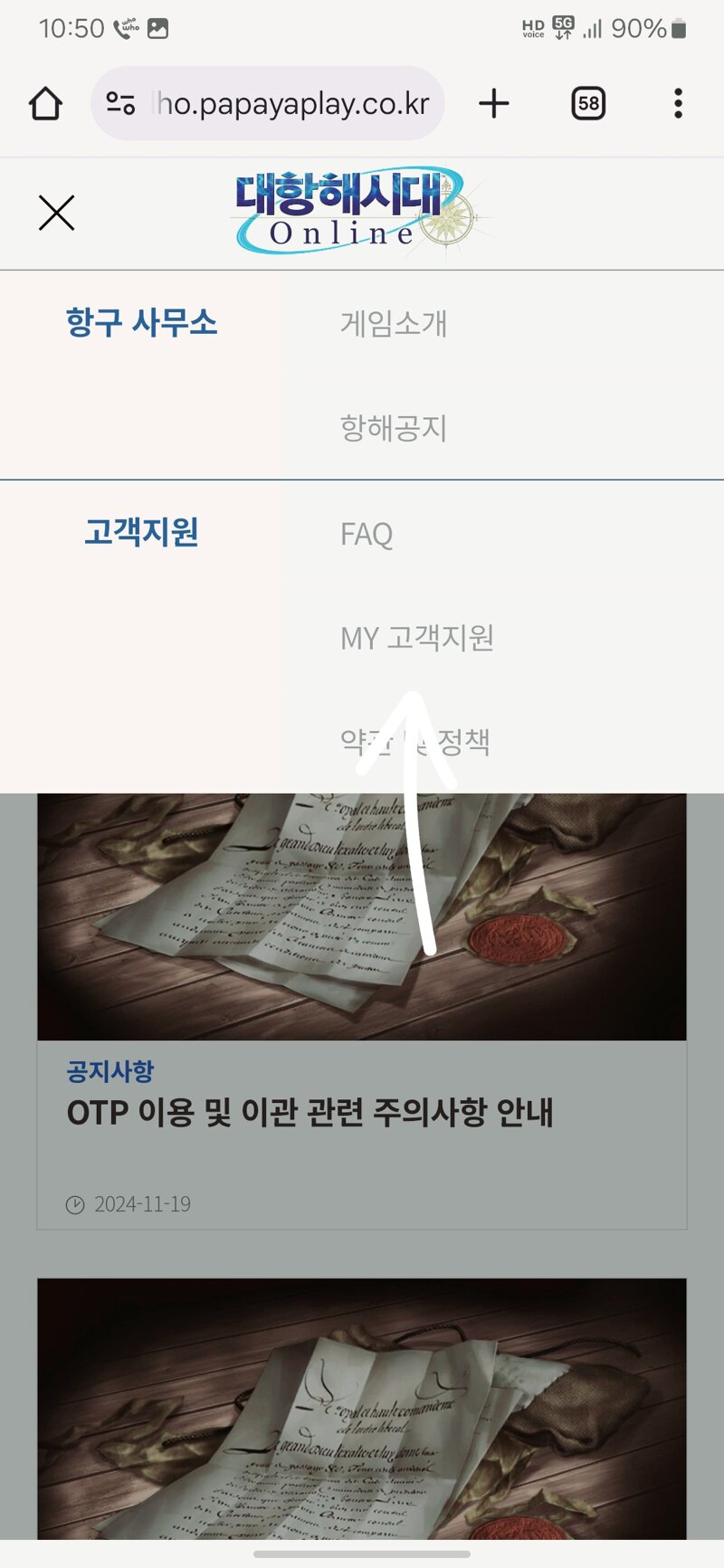This screenshot has height=1568, width=724.
Task: Close the site menu with X
Action: coord(56,214)
